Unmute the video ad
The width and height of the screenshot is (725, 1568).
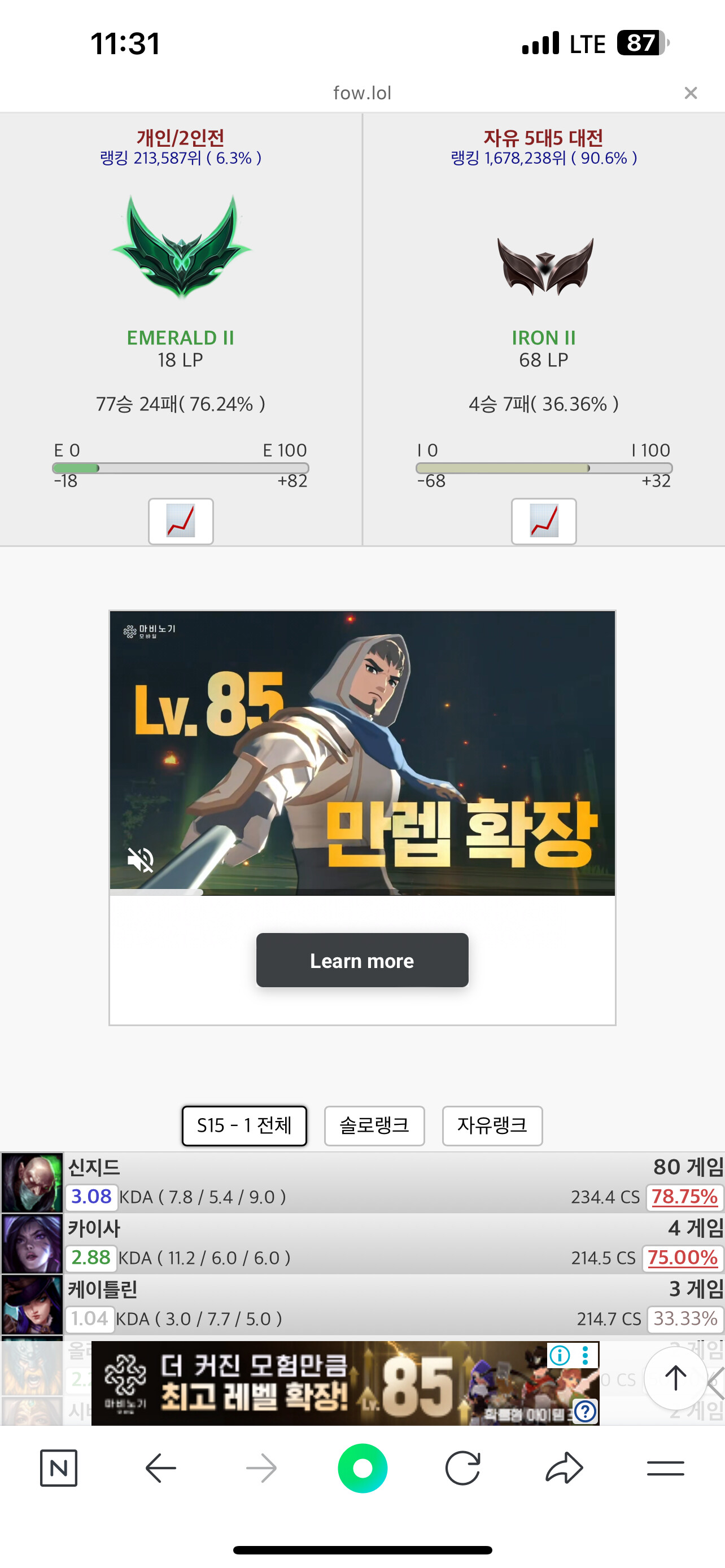coord(141,860)
